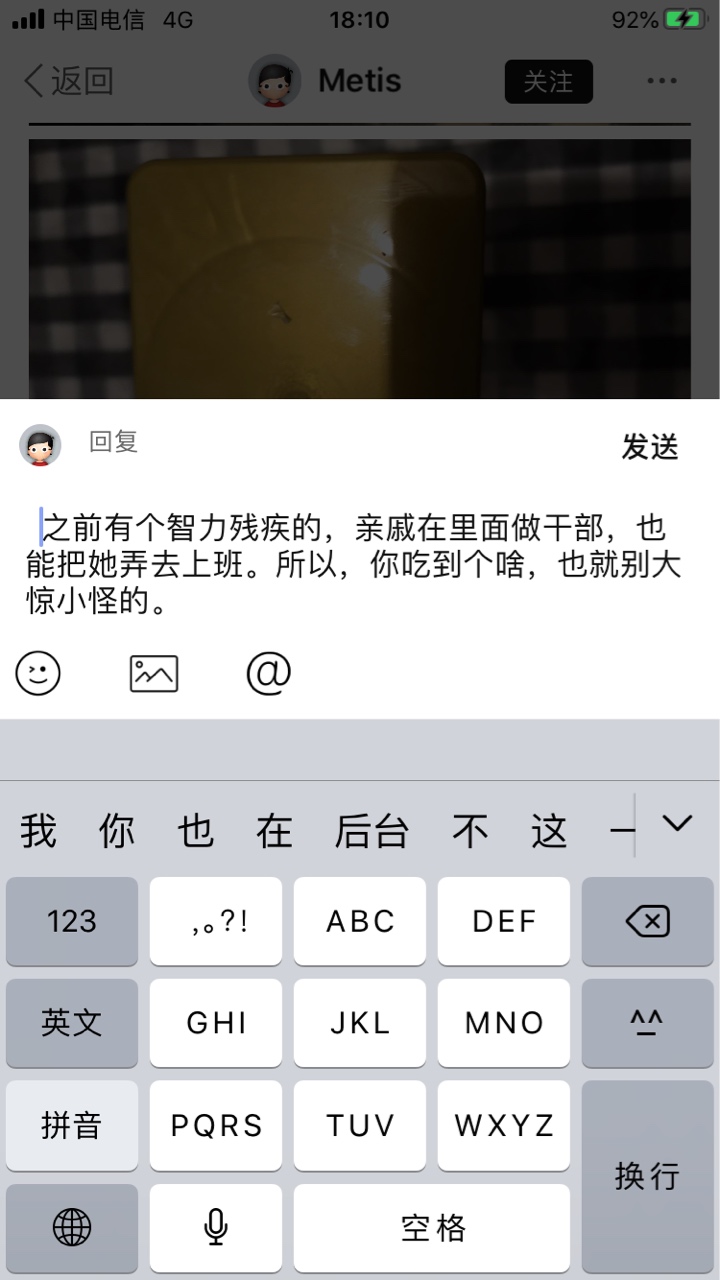Image resolution: width=720 pixels, height=1280 pixels.
Task: Tap the 换行 return key
Action: pyautogui.click(x=648, y=1176)
